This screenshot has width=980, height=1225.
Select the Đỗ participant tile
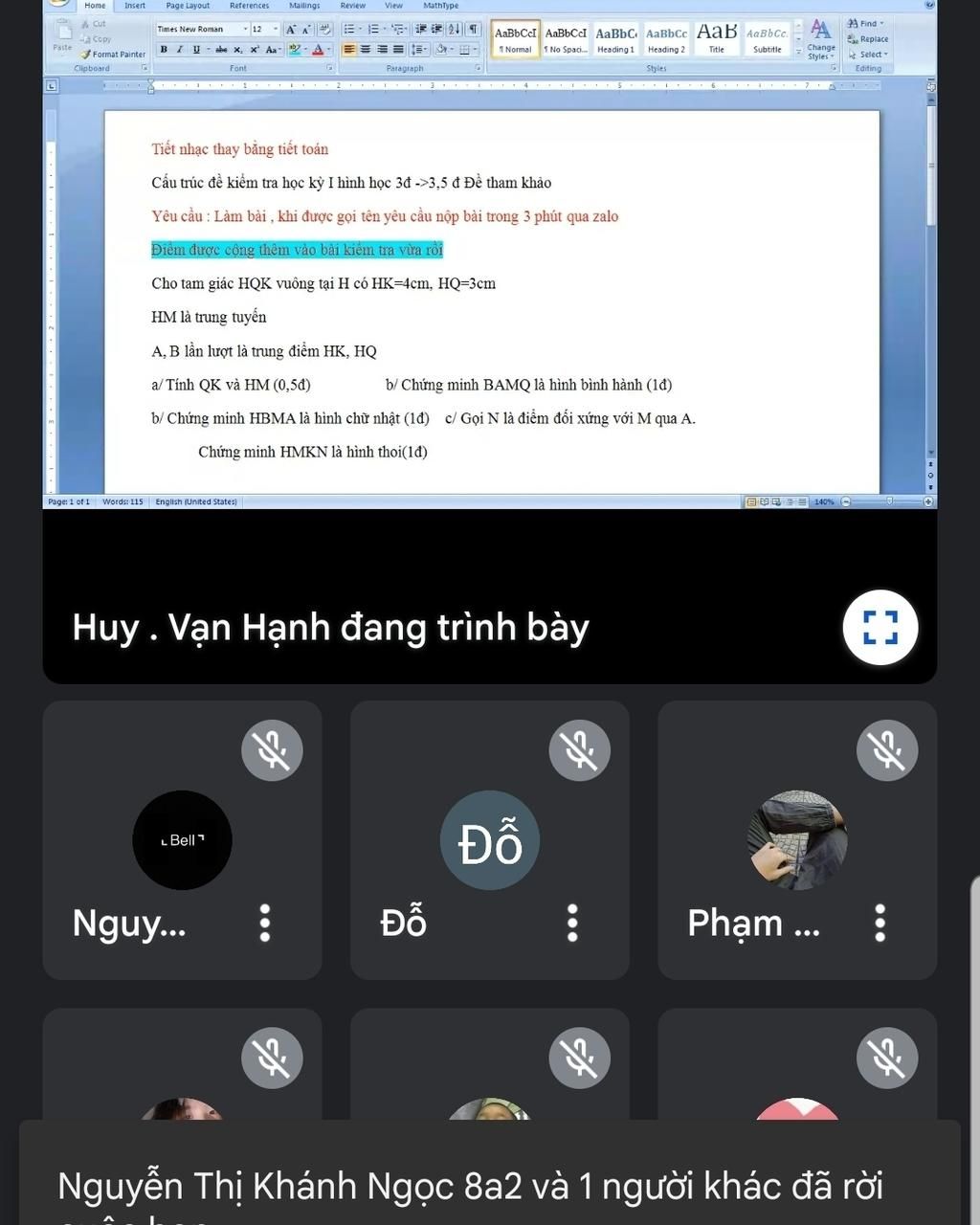click(489, 839)
